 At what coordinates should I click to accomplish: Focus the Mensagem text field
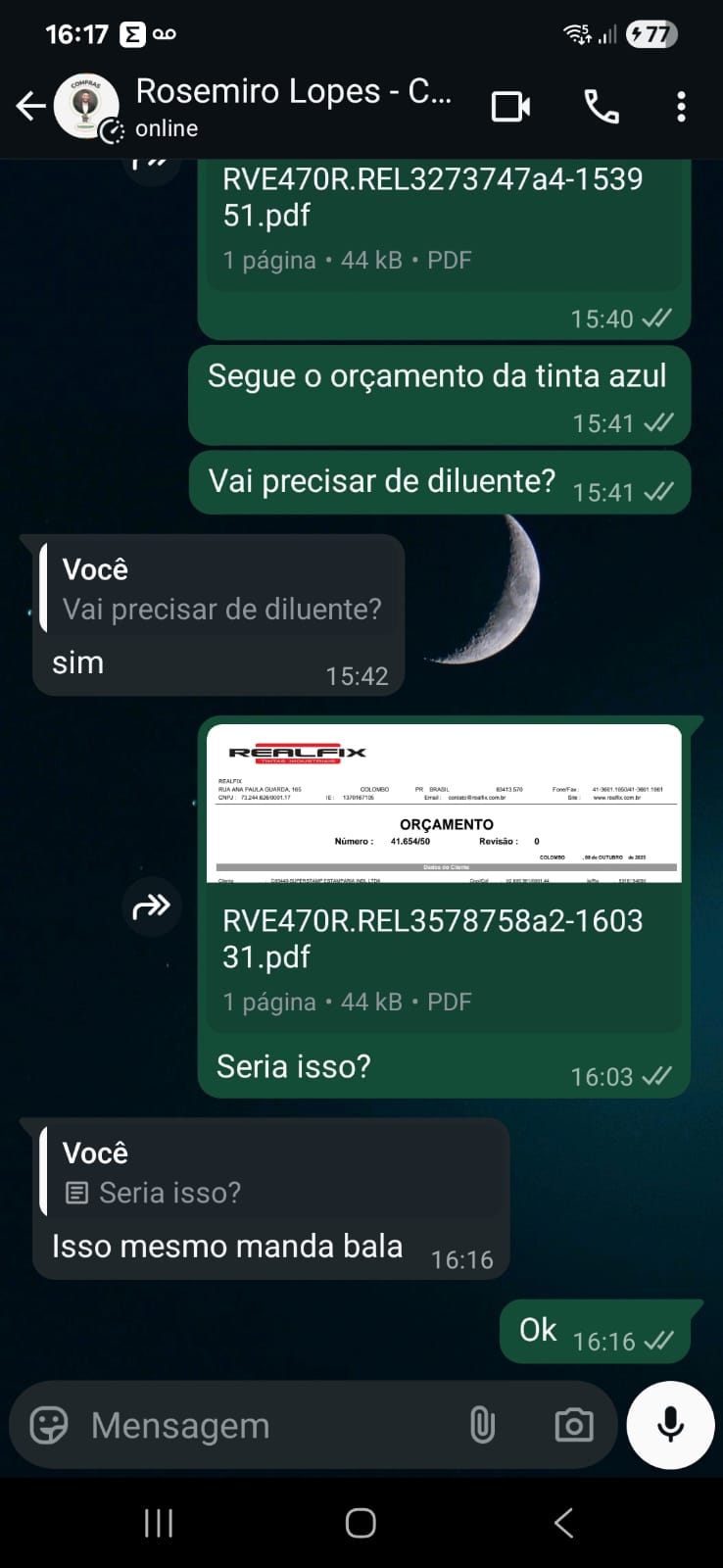(265, 1425)
